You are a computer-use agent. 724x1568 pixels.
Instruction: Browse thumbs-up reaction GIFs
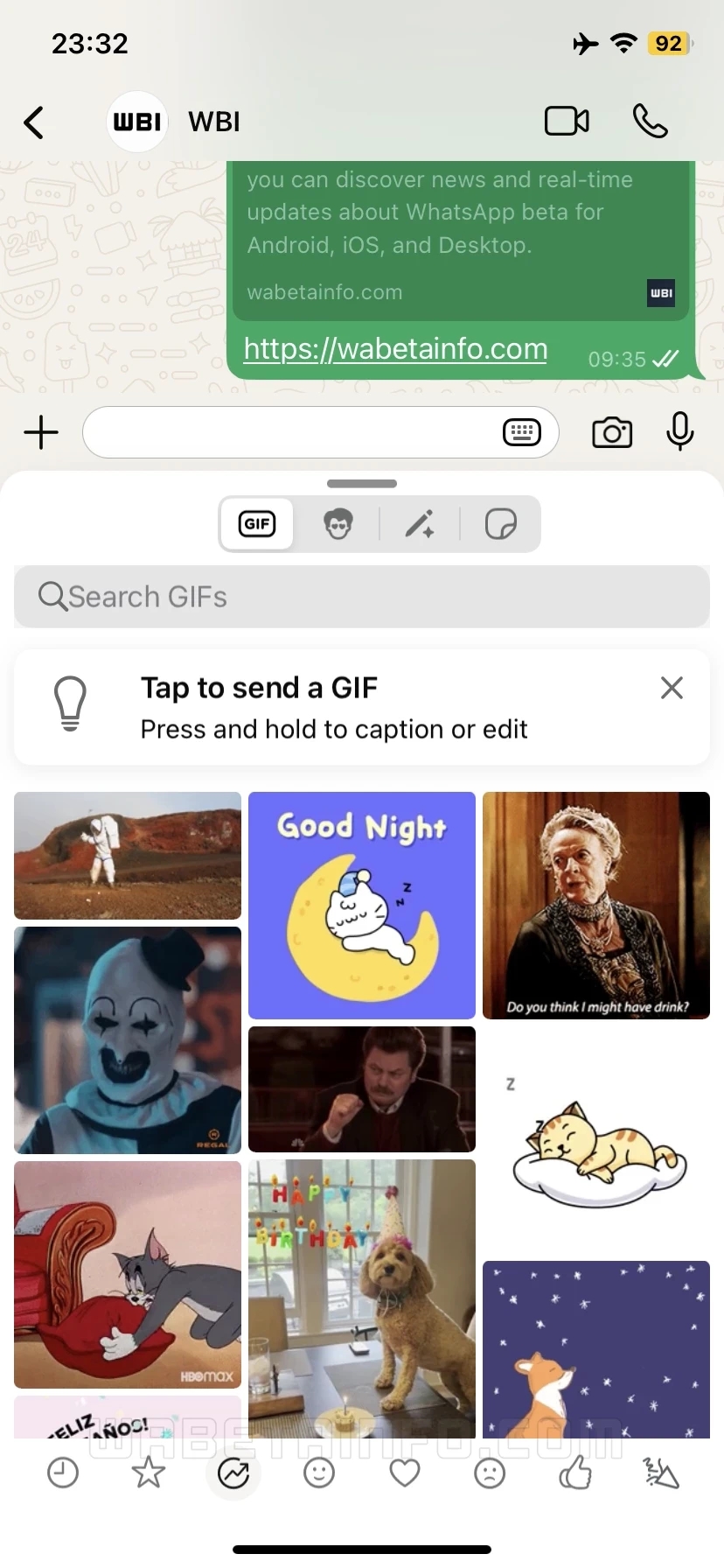click(x=575, y=1473)
